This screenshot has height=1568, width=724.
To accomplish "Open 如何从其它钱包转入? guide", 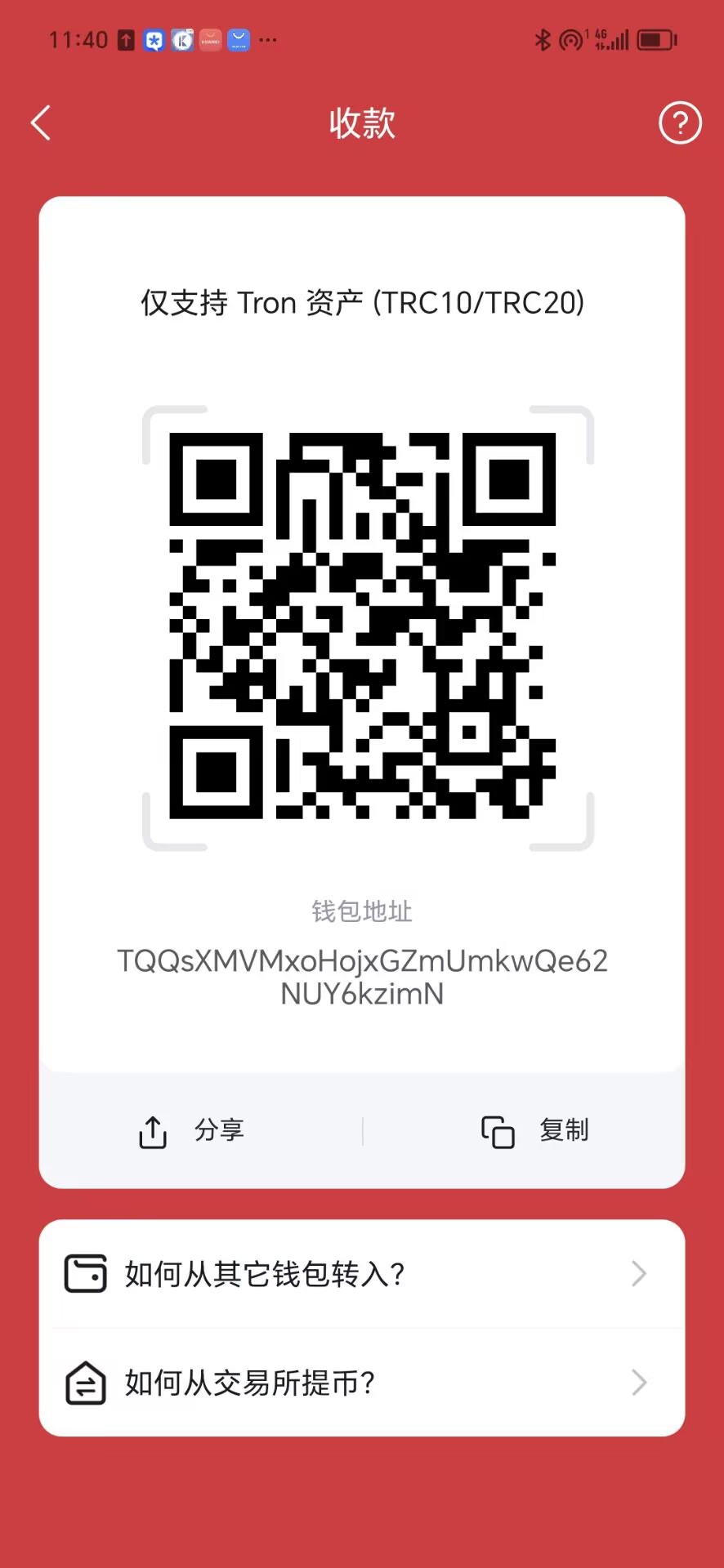I will pyautogui.click(x=361, y=1274).
